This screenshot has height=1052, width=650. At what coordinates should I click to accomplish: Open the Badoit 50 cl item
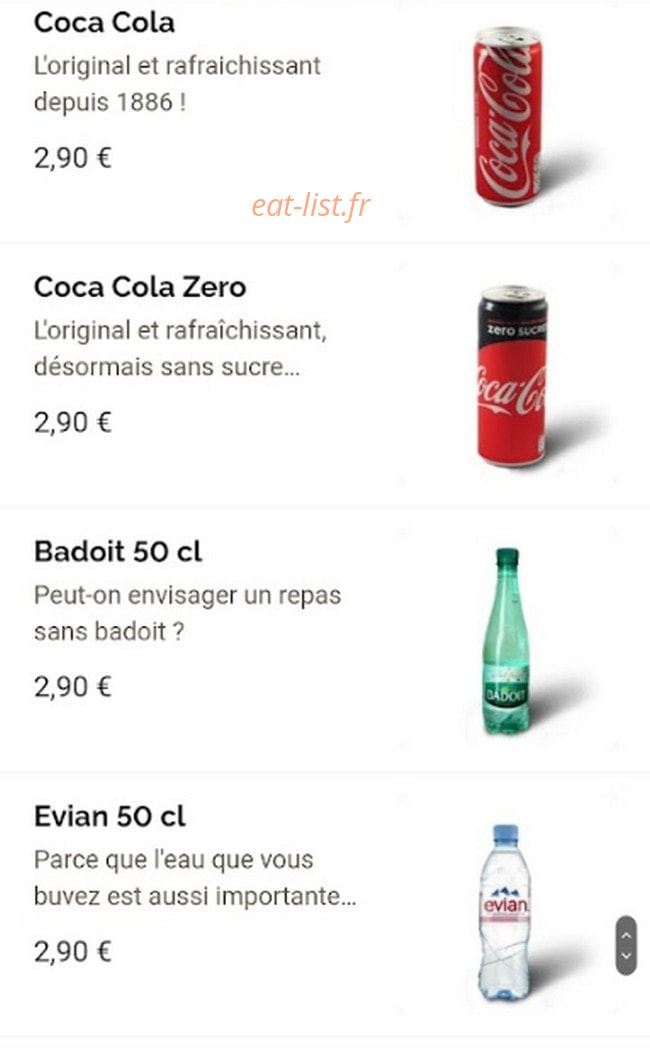click(x=325, y=639)
